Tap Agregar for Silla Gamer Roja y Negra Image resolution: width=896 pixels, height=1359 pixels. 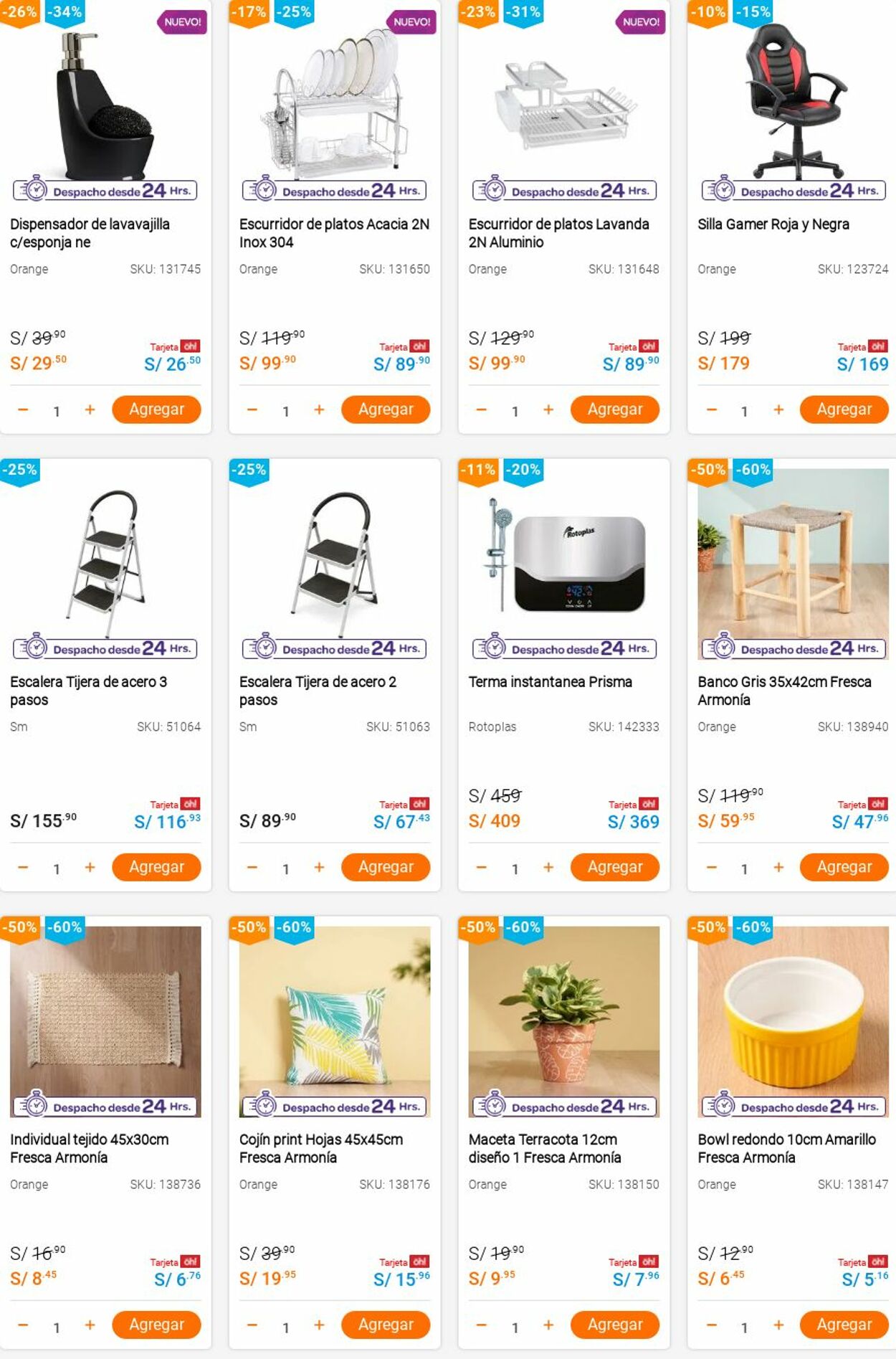coord(844,409)
